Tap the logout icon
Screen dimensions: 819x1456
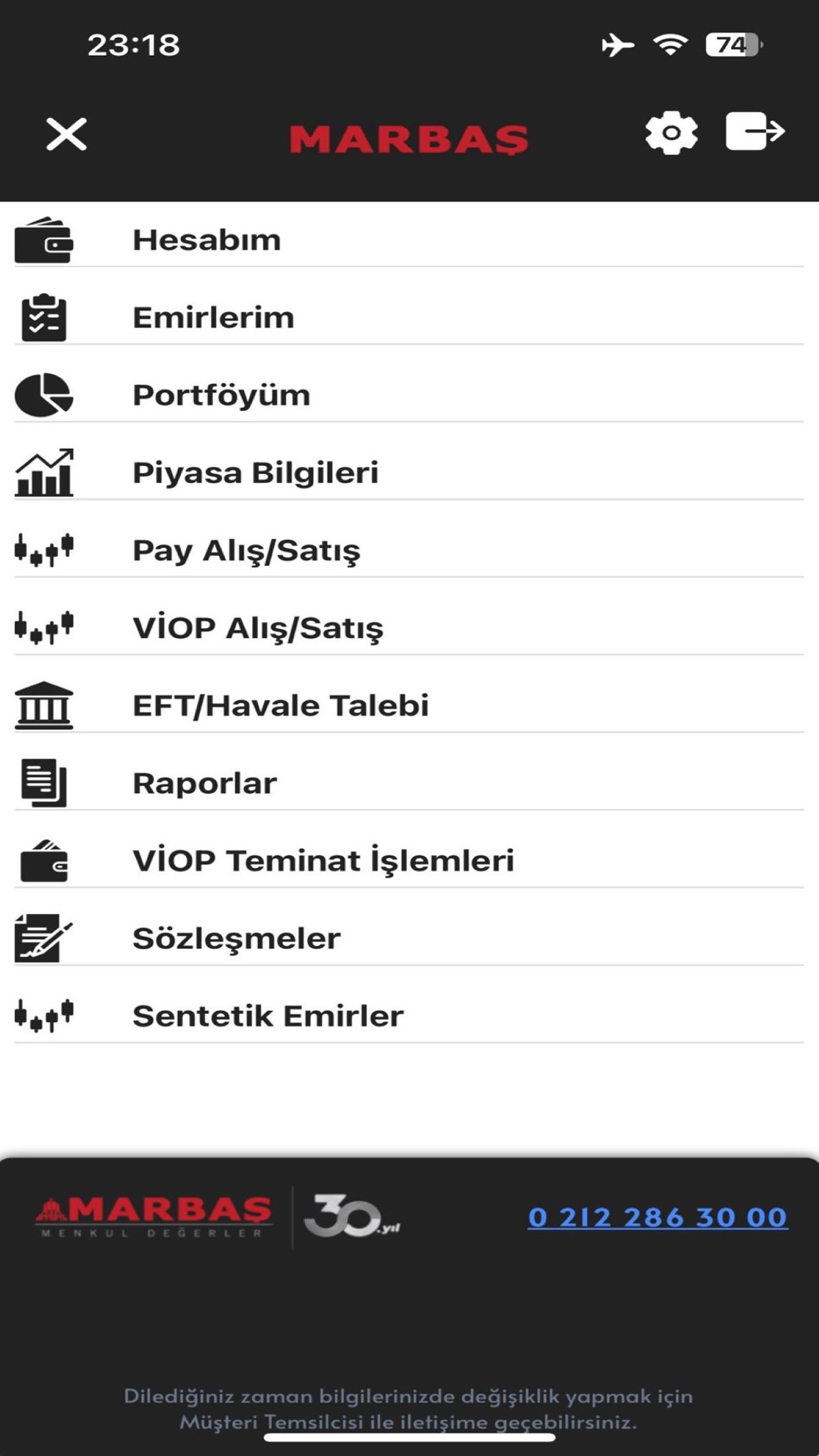(x=755, y=132)
